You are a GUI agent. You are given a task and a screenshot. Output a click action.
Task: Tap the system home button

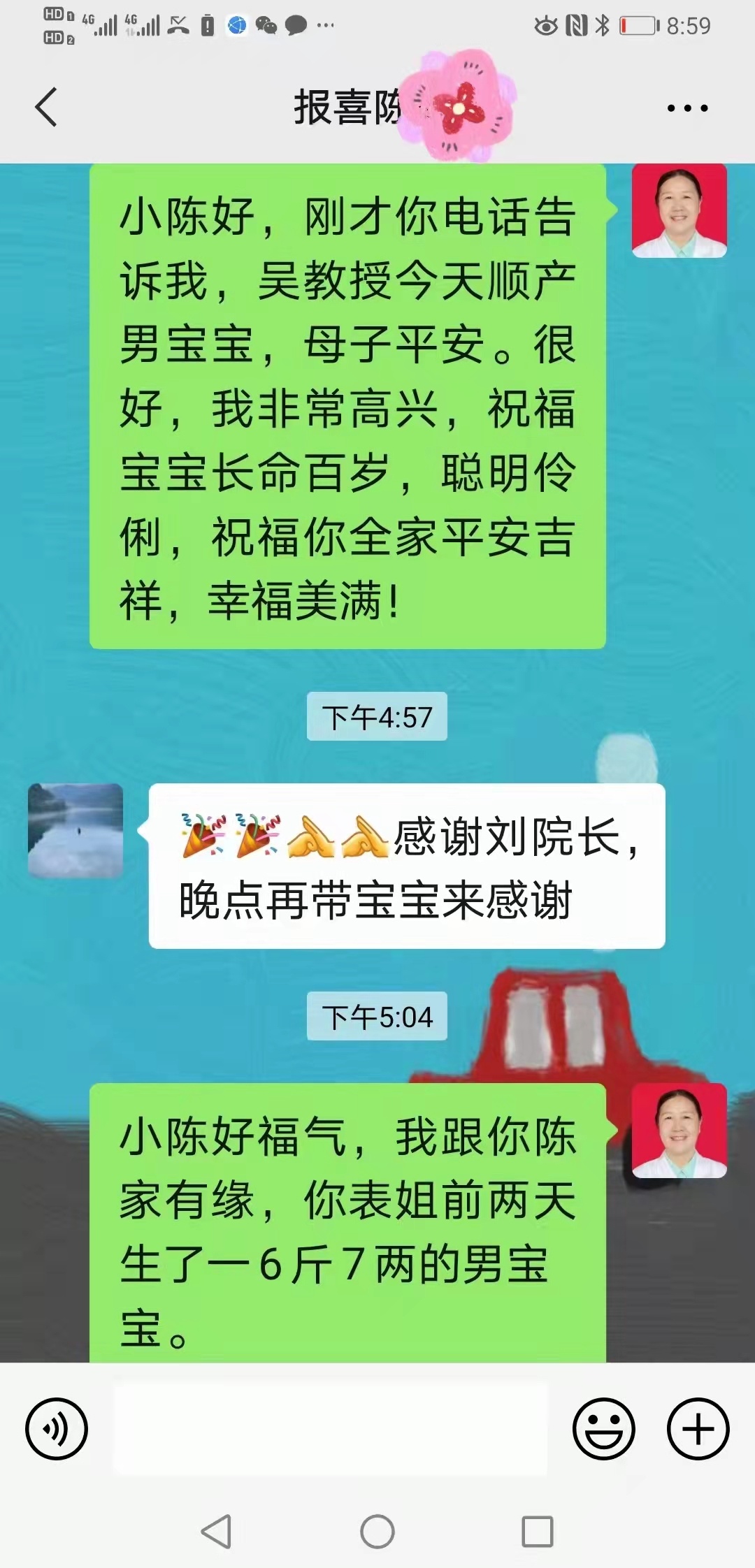pos(377,1532)
